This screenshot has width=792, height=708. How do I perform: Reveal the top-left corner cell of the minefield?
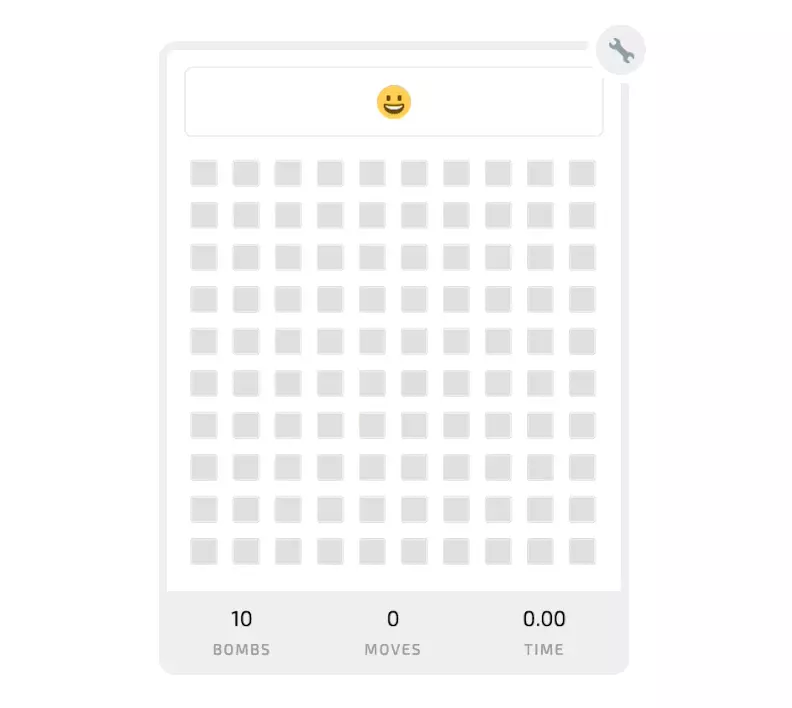(204, 173)
